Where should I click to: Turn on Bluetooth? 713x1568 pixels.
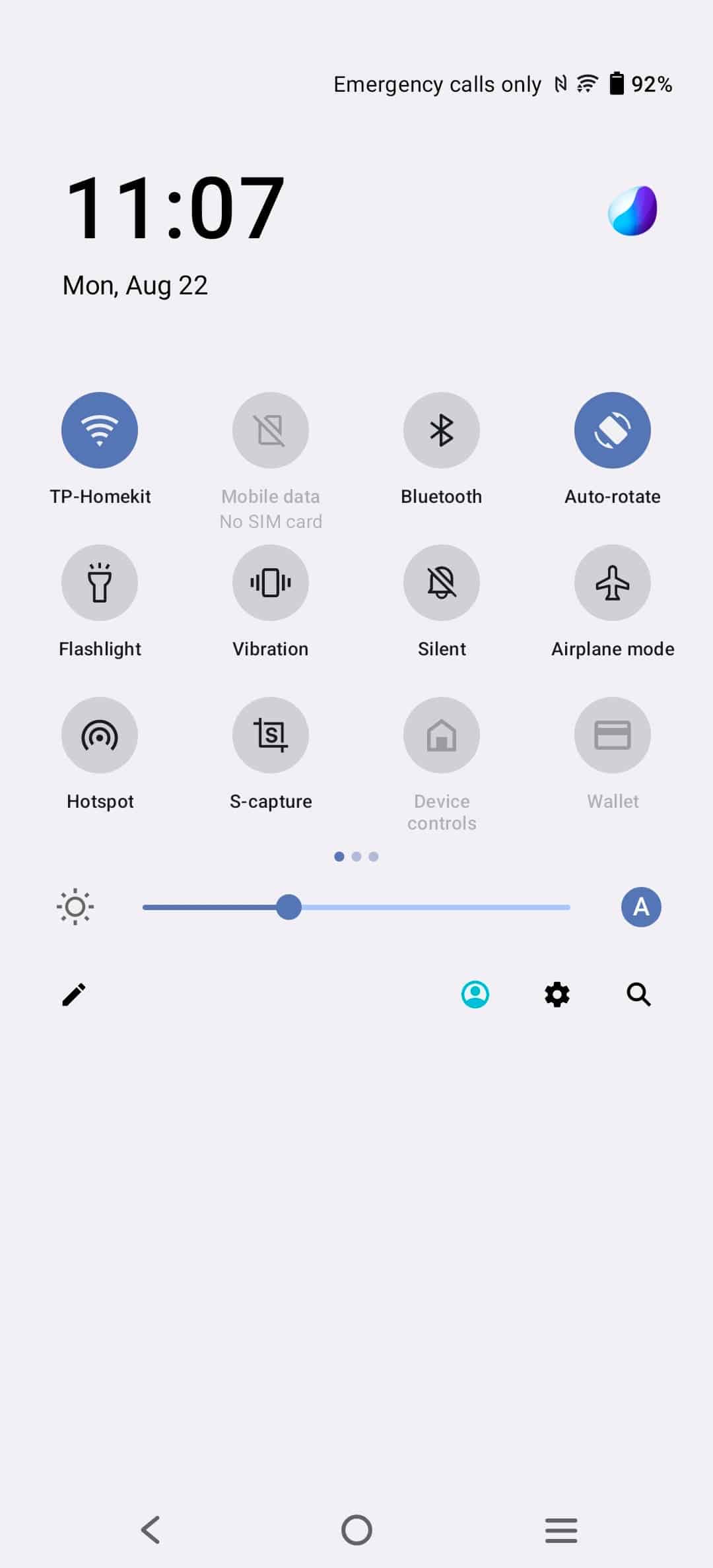click(x=442, y=430)
